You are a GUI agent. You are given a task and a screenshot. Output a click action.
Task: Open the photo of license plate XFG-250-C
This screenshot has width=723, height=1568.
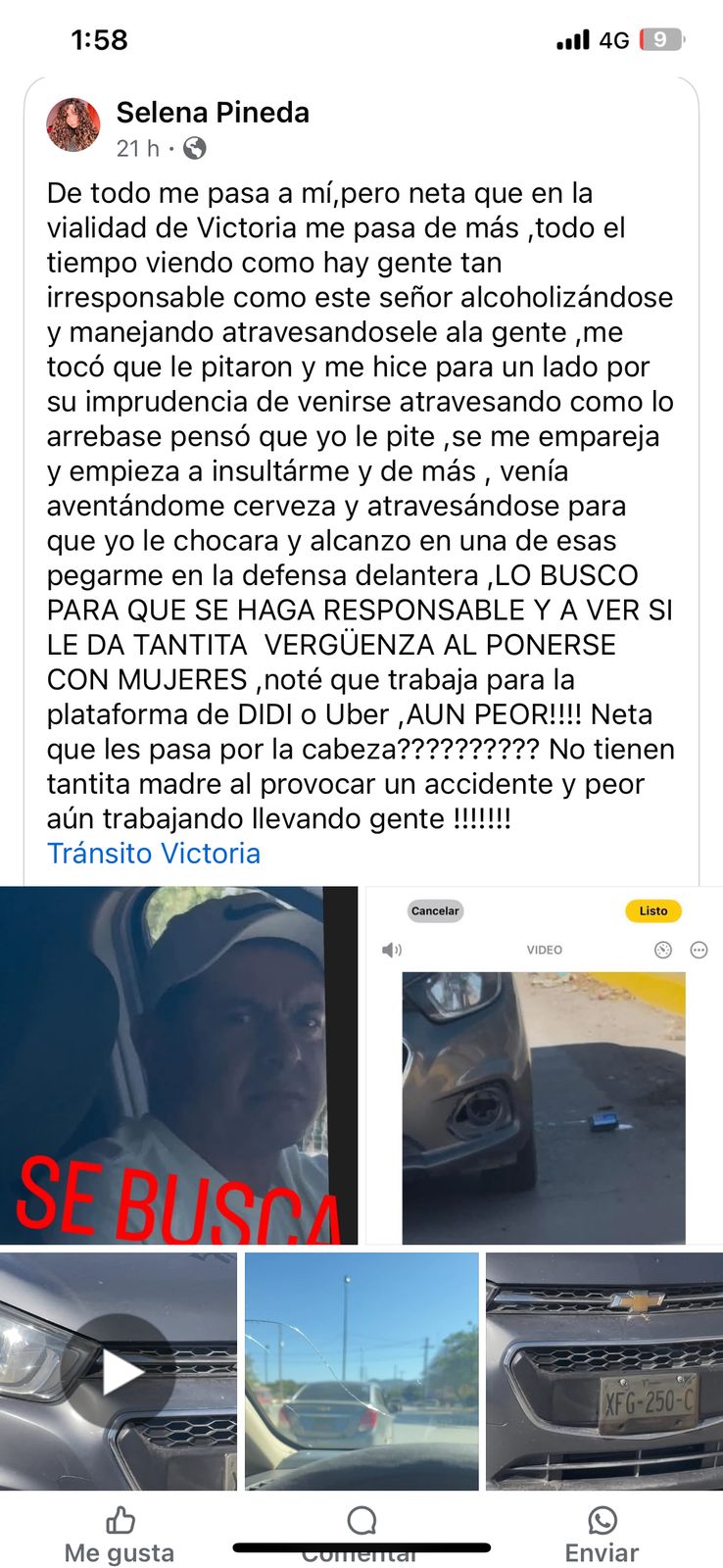tap(604, 1371)
